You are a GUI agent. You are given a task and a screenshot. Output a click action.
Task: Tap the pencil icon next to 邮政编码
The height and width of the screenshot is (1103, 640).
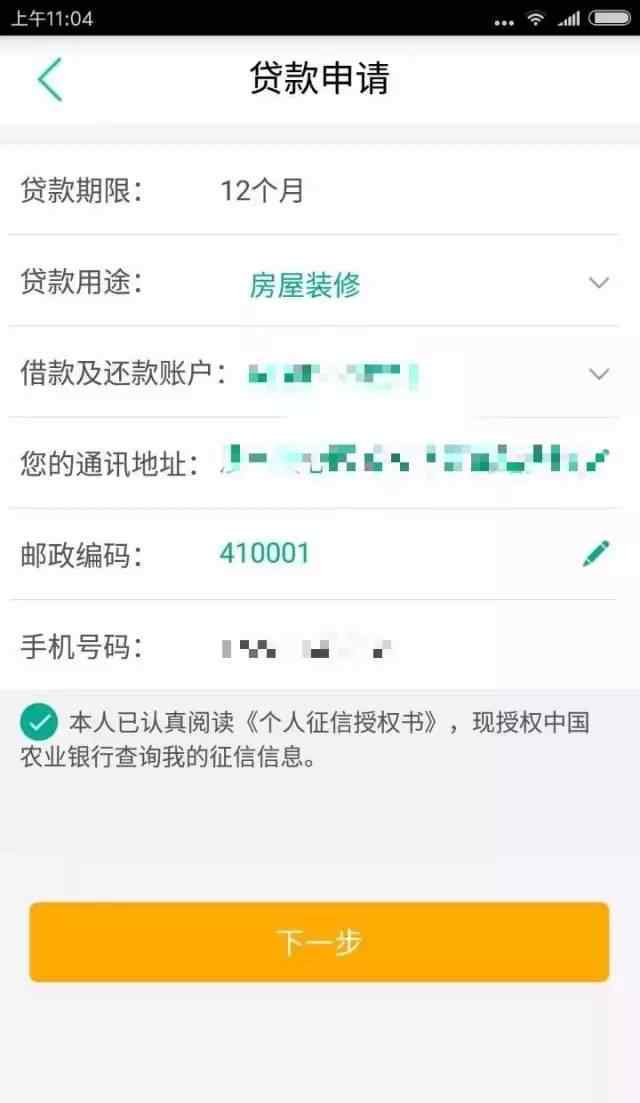pos(596,554)
